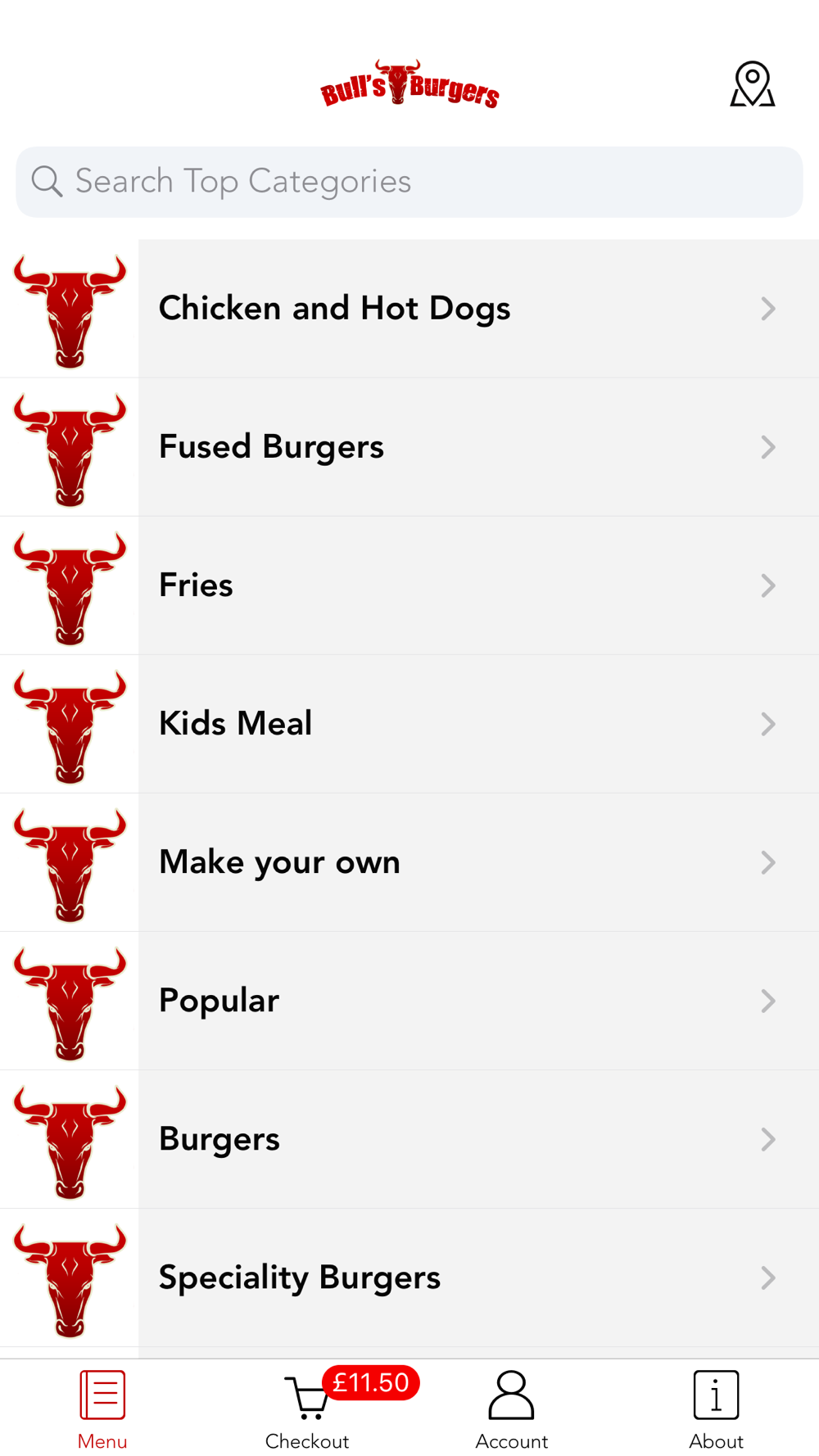Switch to the Menu tab
This screenshot has width=819, height=1456.
(102, 1409)
